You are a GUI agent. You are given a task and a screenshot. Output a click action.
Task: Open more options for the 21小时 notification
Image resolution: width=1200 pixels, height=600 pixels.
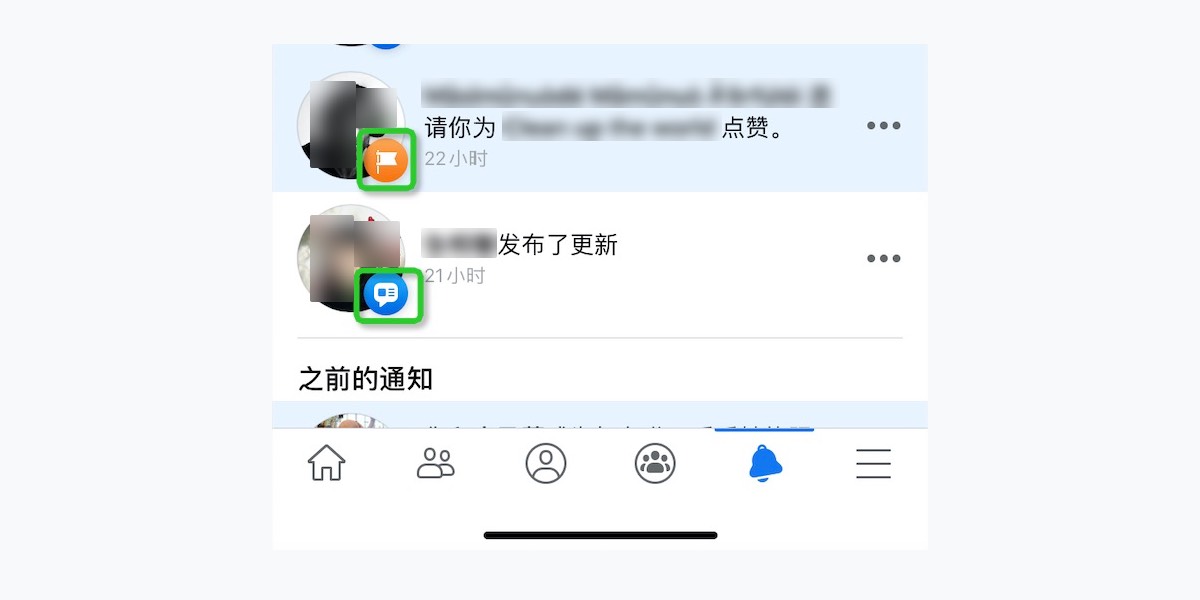click(x=884, y=259)
